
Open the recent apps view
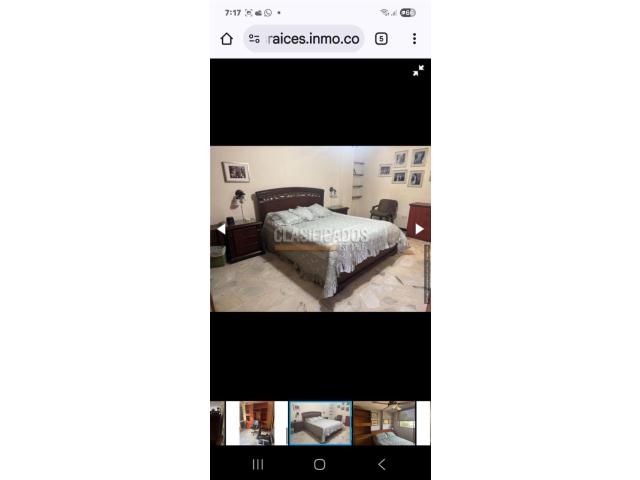click(x=258, y=464)
